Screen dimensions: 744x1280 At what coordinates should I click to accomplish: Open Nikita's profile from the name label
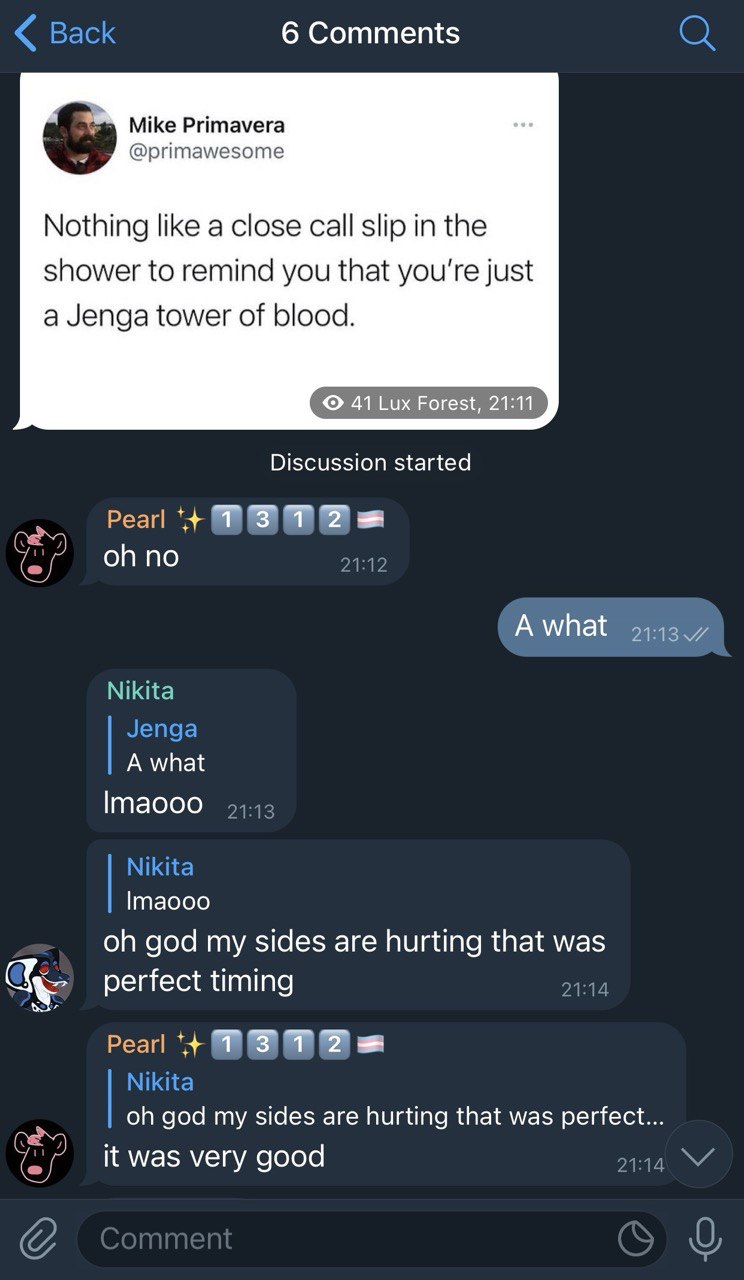(x=140, y=691)
